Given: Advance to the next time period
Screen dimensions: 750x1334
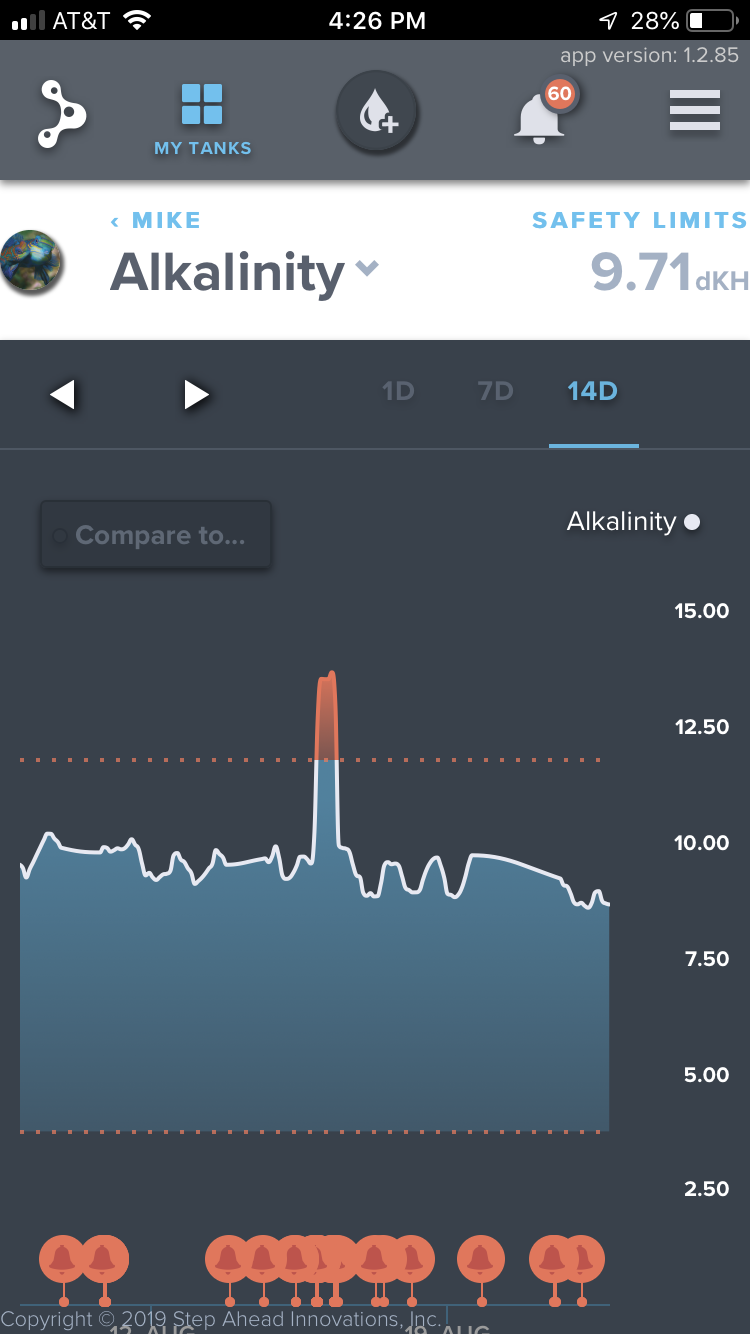Looking at the screenshot, I should click(x=196, y=395).
